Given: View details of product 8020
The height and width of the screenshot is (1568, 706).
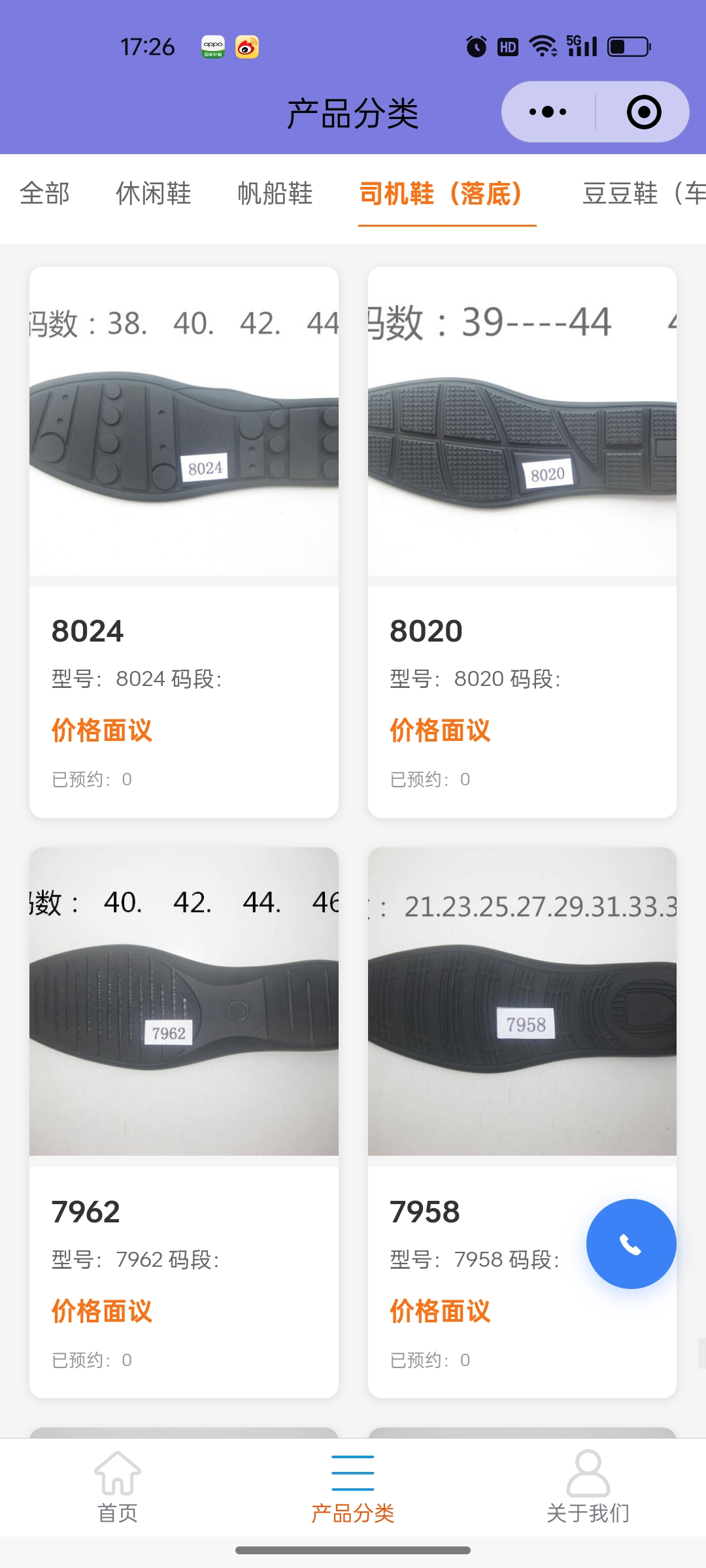Looking at the screenshot, I should 522,541.
